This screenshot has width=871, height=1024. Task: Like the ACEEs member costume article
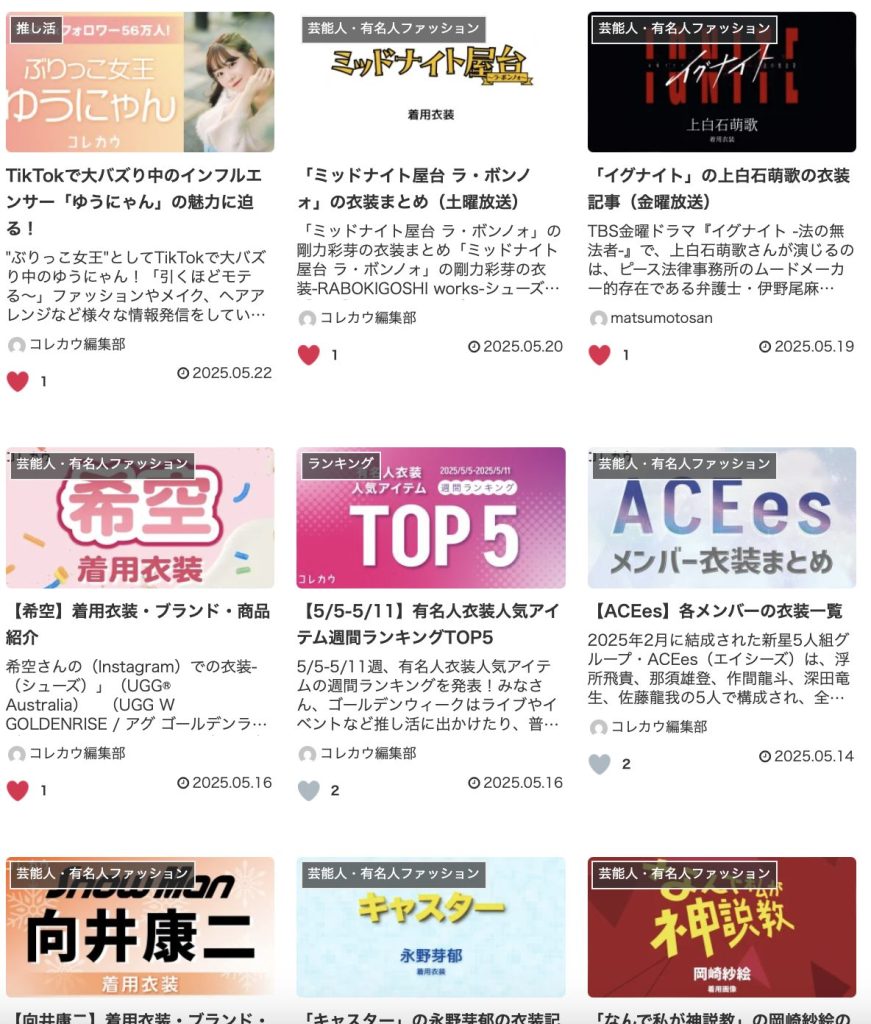(600, 764)
